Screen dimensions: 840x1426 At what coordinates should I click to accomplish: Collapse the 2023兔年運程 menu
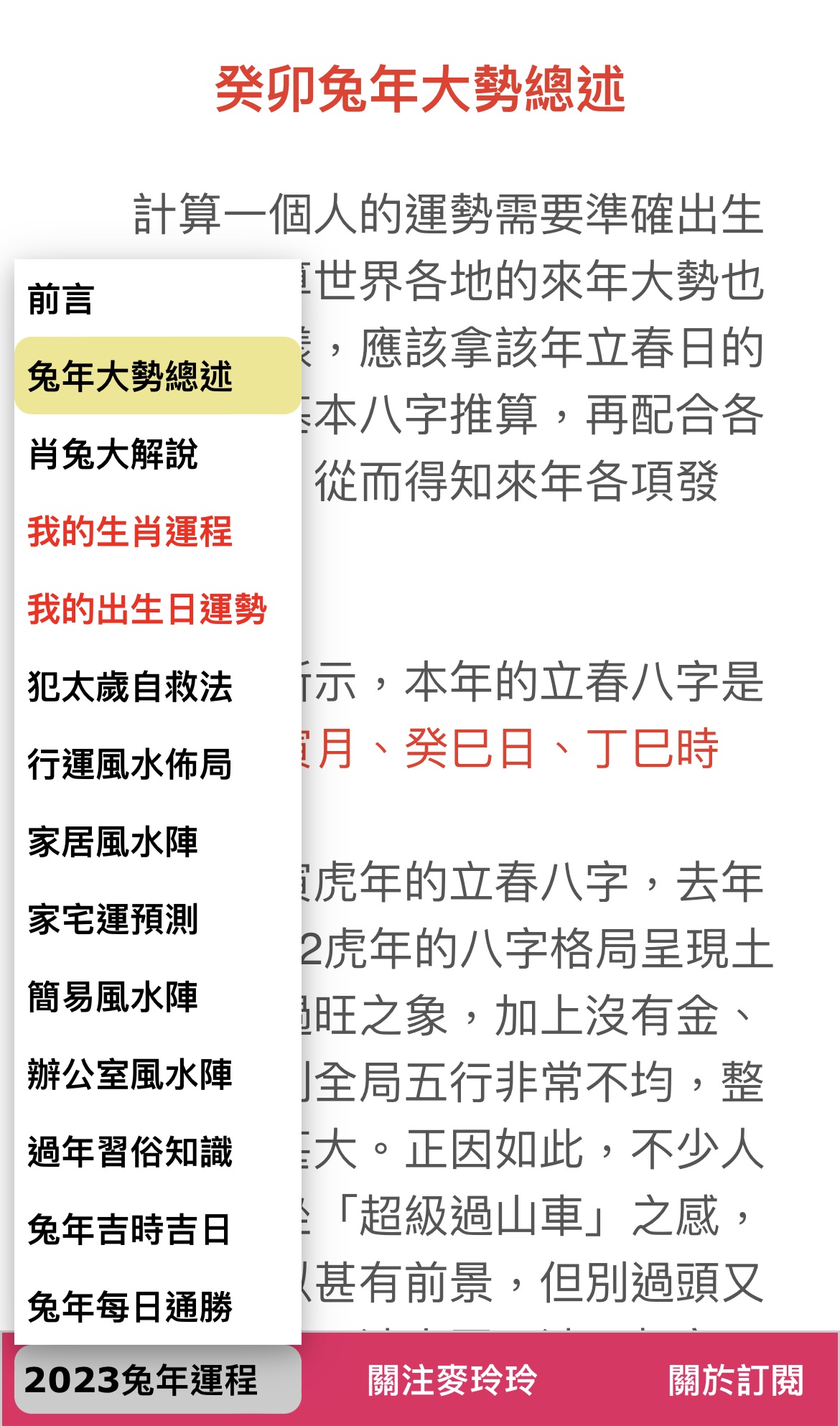157,1379
